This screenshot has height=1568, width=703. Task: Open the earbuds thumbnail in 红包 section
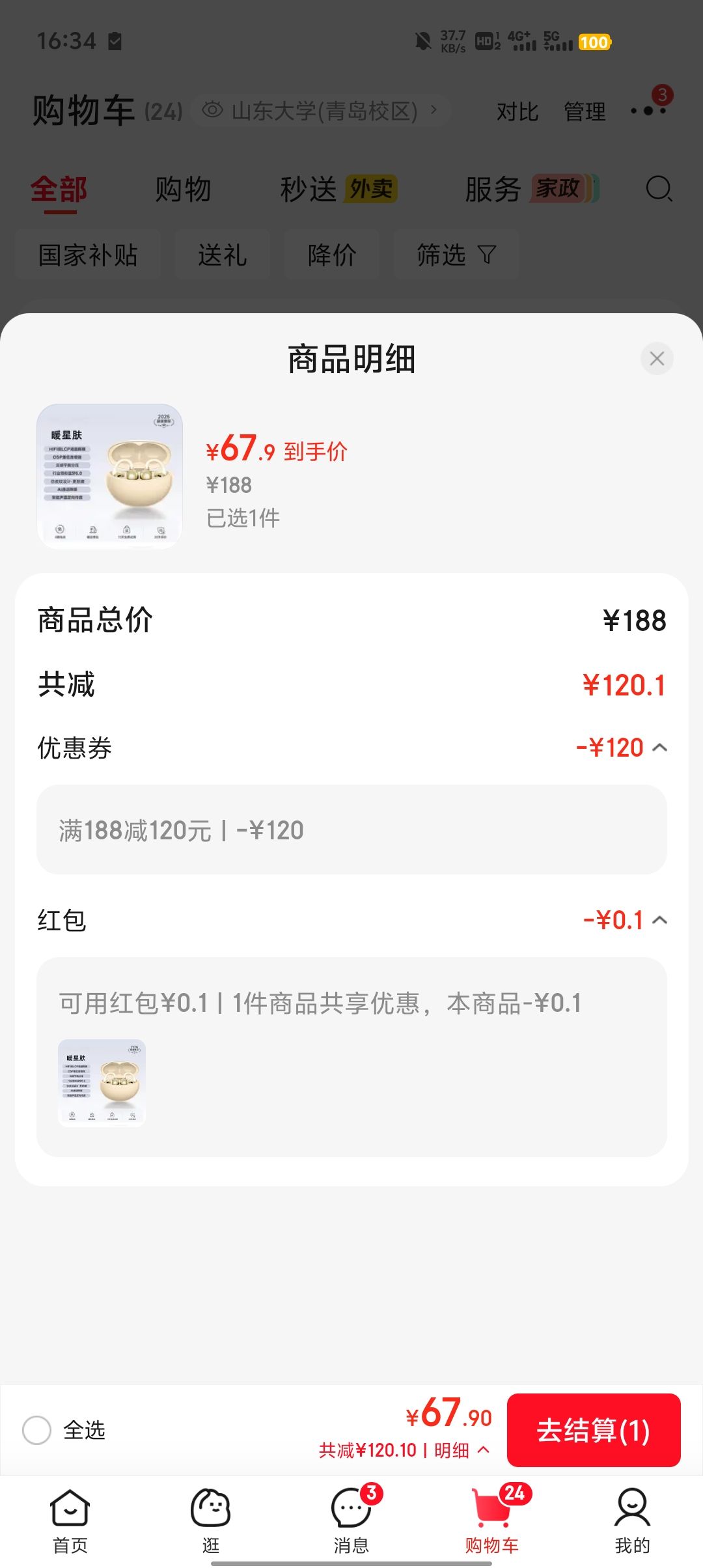(x=102, y=1083)
